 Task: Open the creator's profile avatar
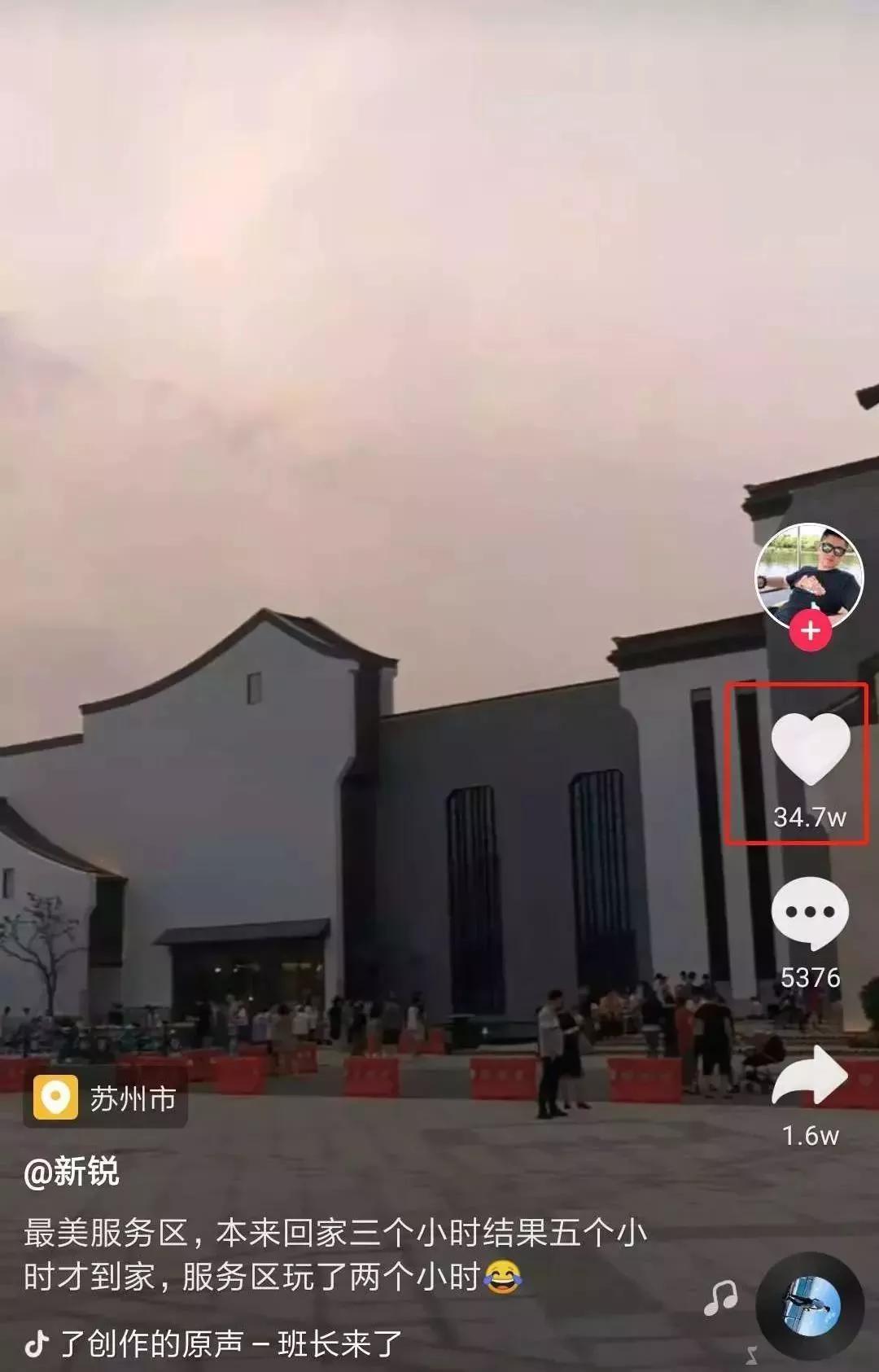pos(808,576)
